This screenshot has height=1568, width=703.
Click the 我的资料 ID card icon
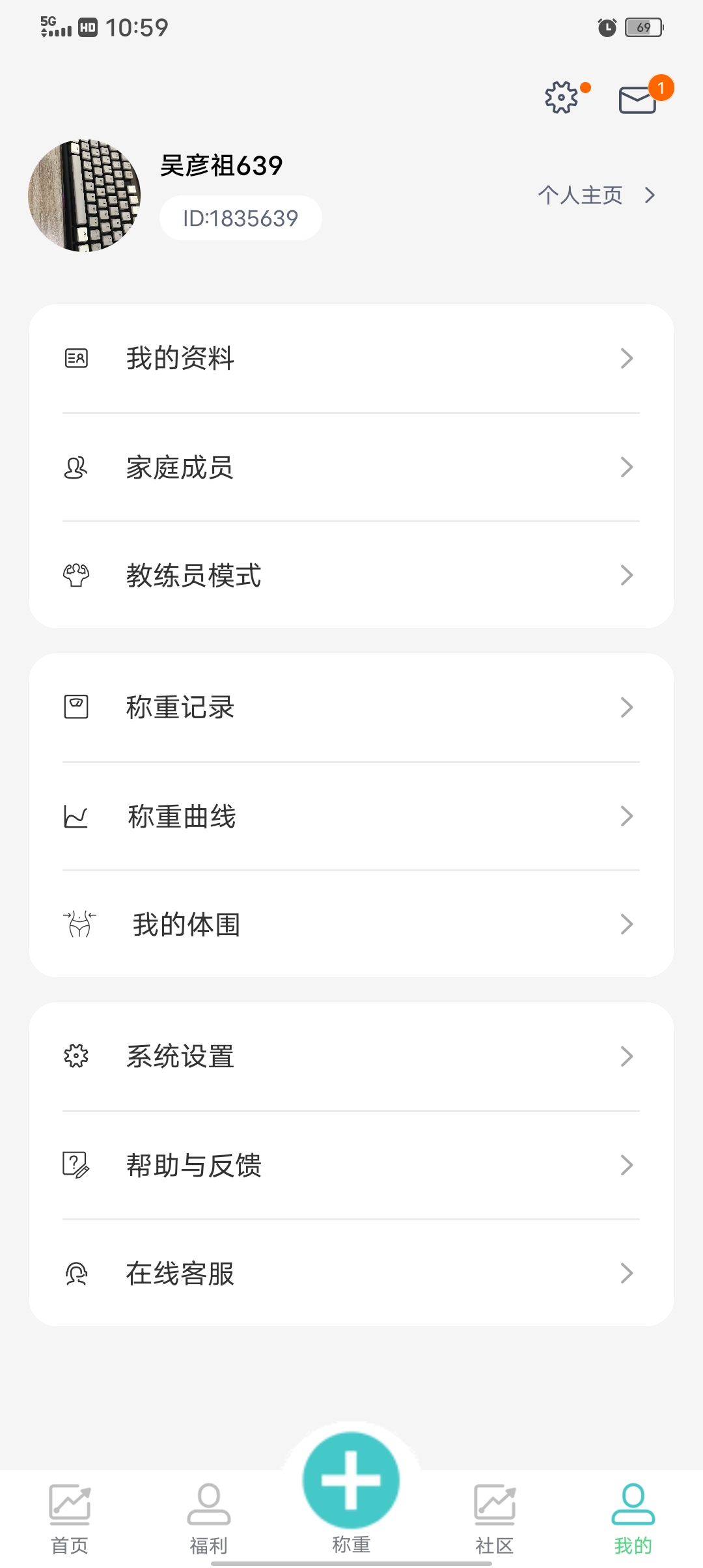click(x=76, y=357)
